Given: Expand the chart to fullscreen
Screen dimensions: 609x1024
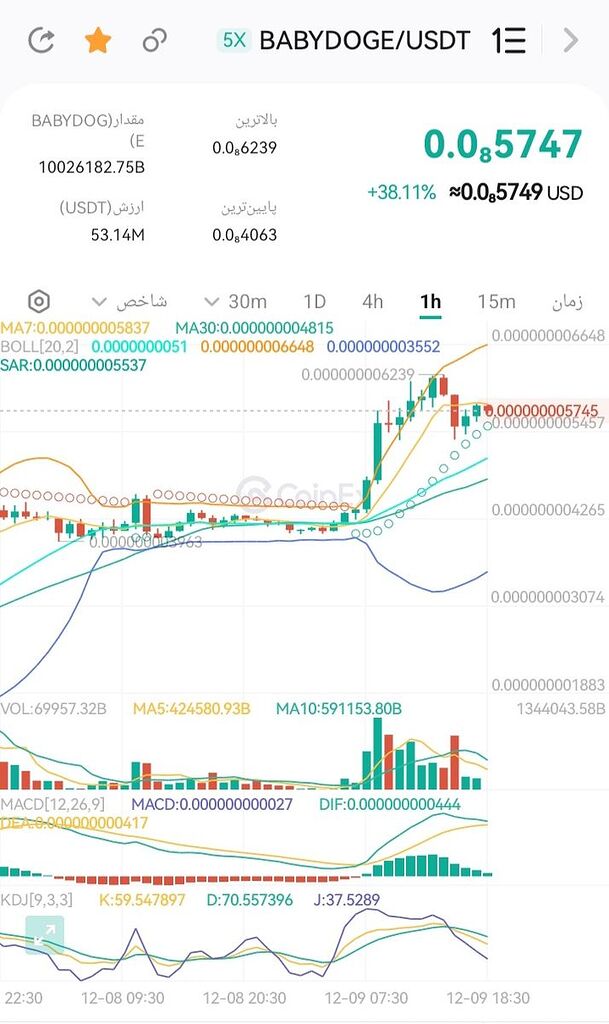Looking at the screenshot, I should [x=44, y=935].
